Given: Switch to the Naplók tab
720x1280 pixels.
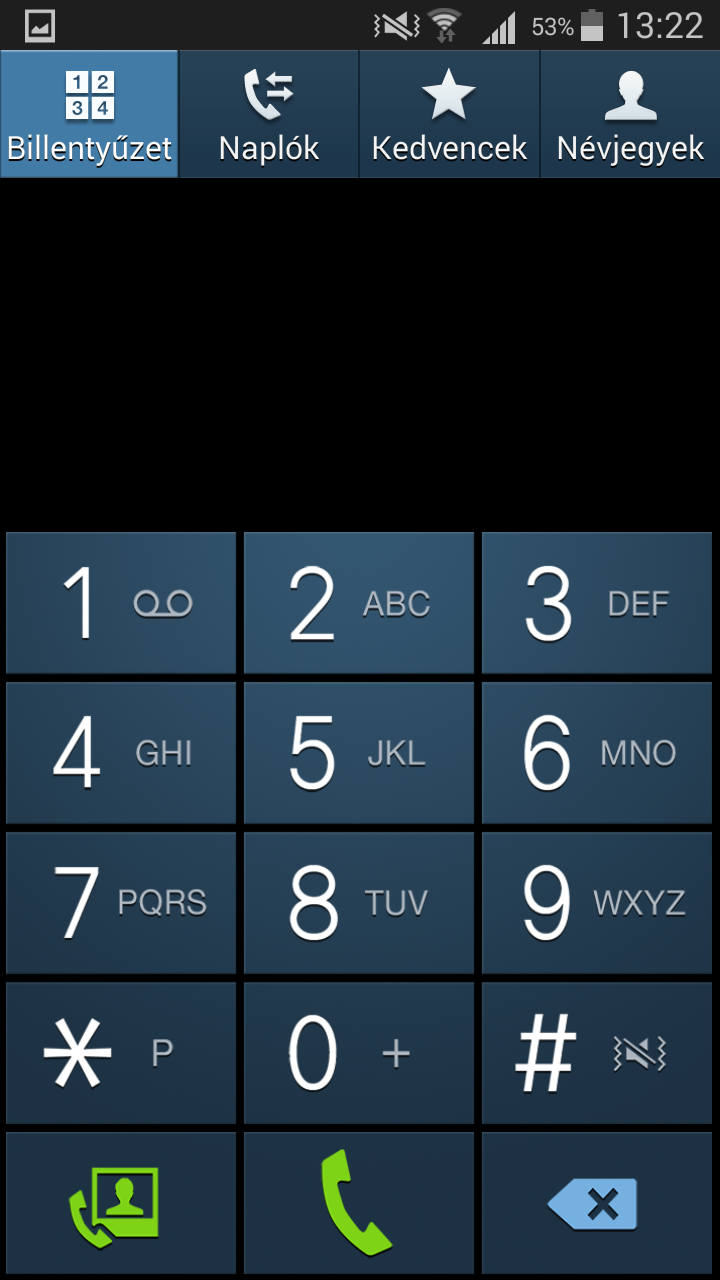Looking at the screenshot, I should point(269,114).
